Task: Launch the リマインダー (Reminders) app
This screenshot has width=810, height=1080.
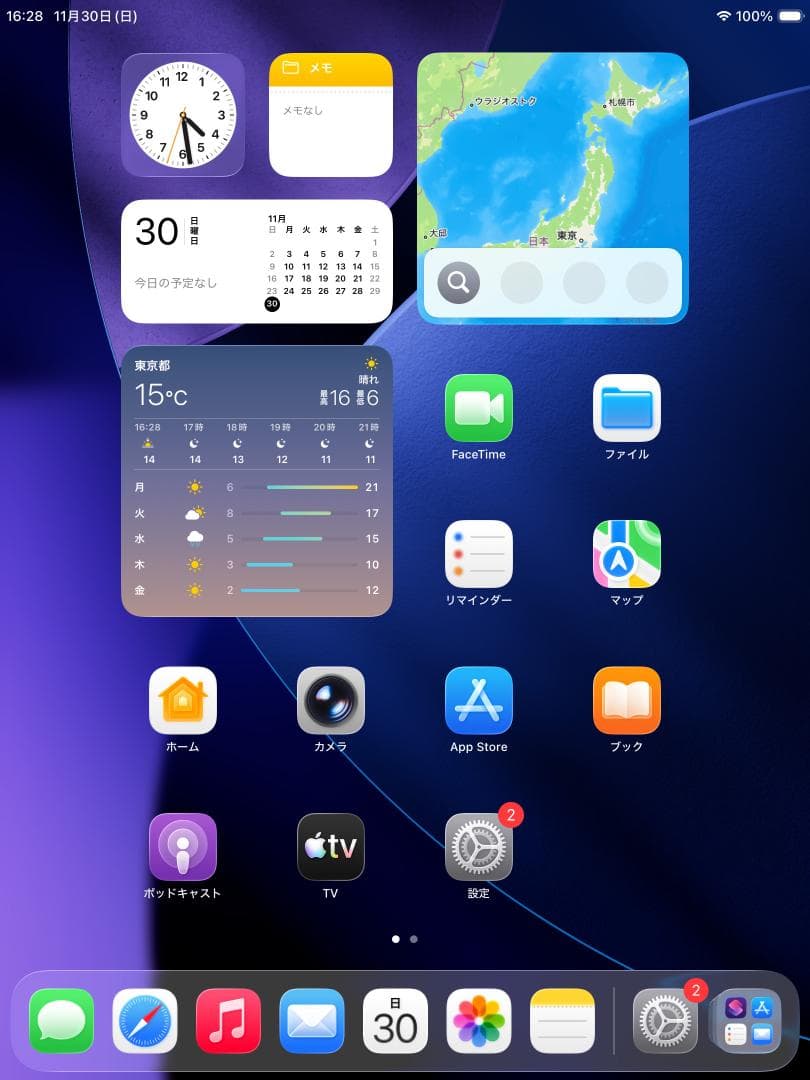Action: [x=478, y=554]
